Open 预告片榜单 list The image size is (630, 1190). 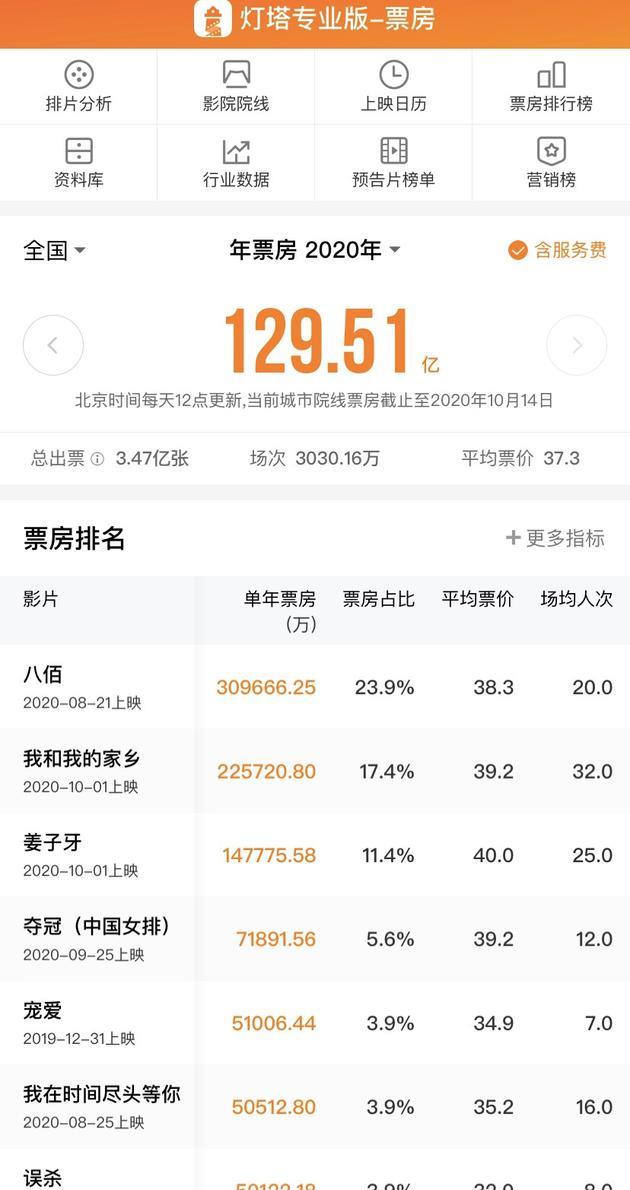[x=393, y=162]
